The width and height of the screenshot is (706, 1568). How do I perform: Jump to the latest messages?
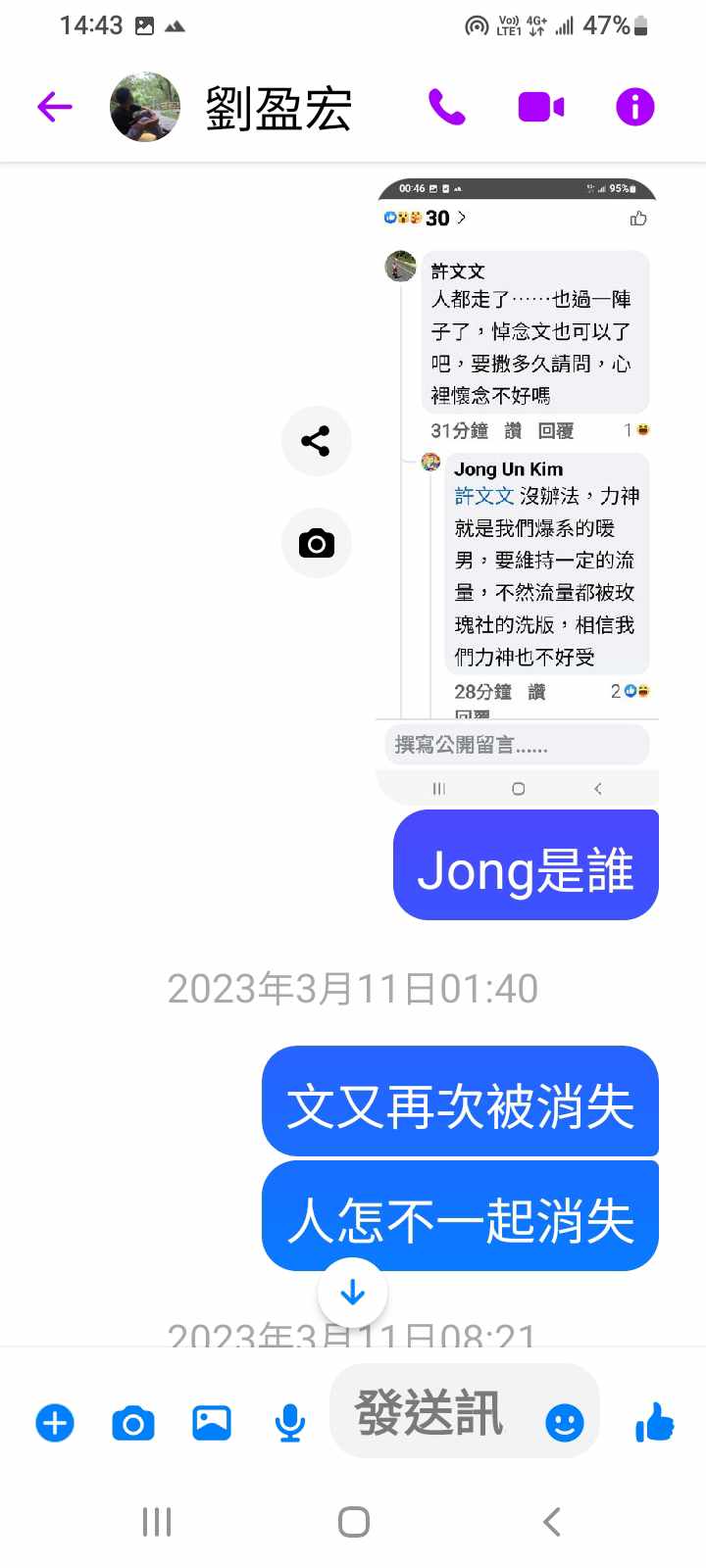click(352, 1294)
